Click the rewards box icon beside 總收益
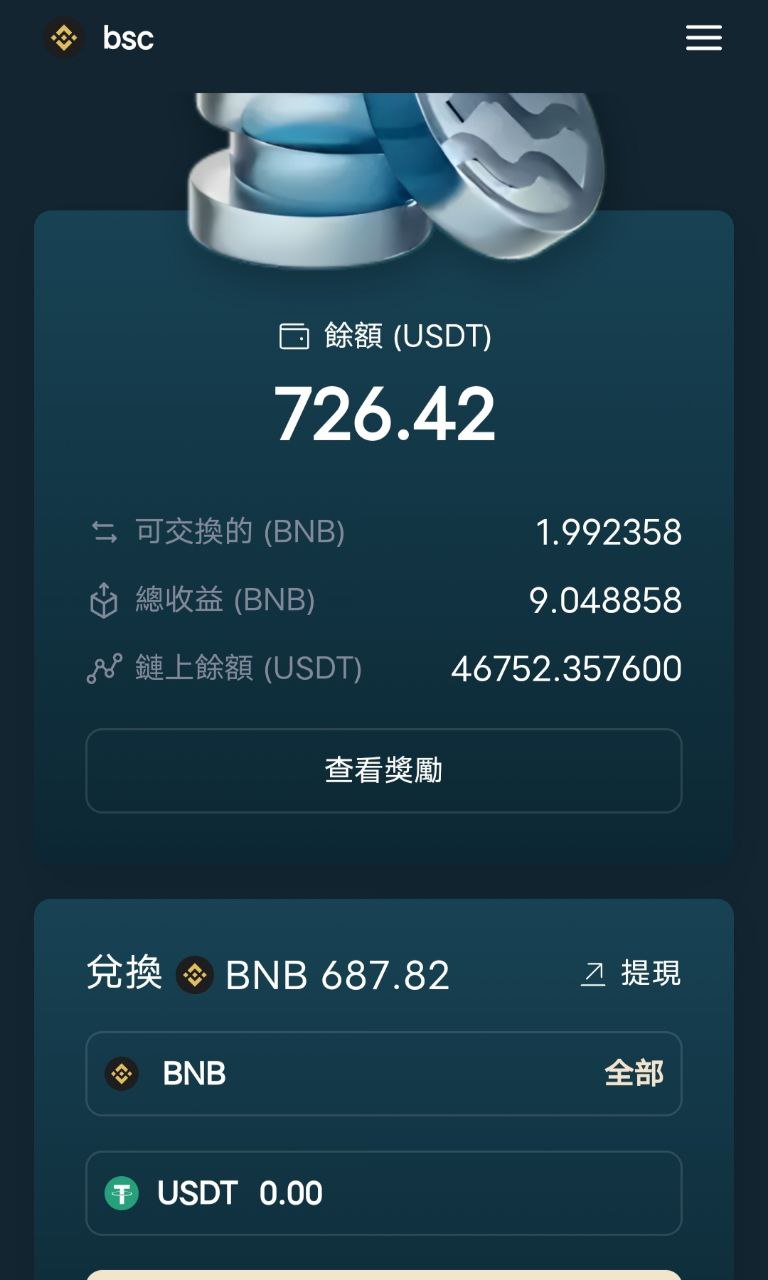Screen dimensions: 768x1280 click(x=103, y=602)
